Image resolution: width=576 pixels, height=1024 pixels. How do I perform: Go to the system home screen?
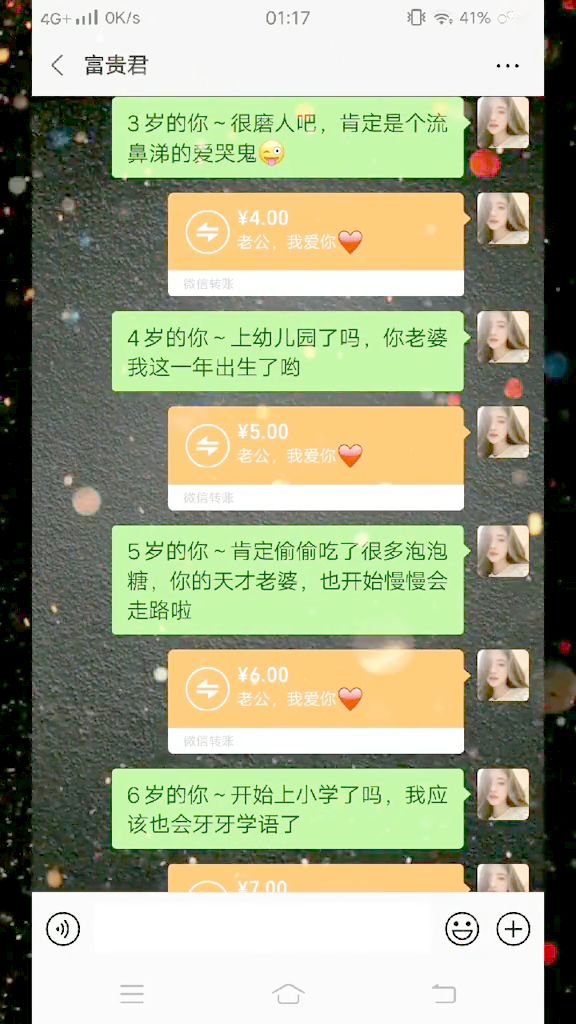[288, 993]
